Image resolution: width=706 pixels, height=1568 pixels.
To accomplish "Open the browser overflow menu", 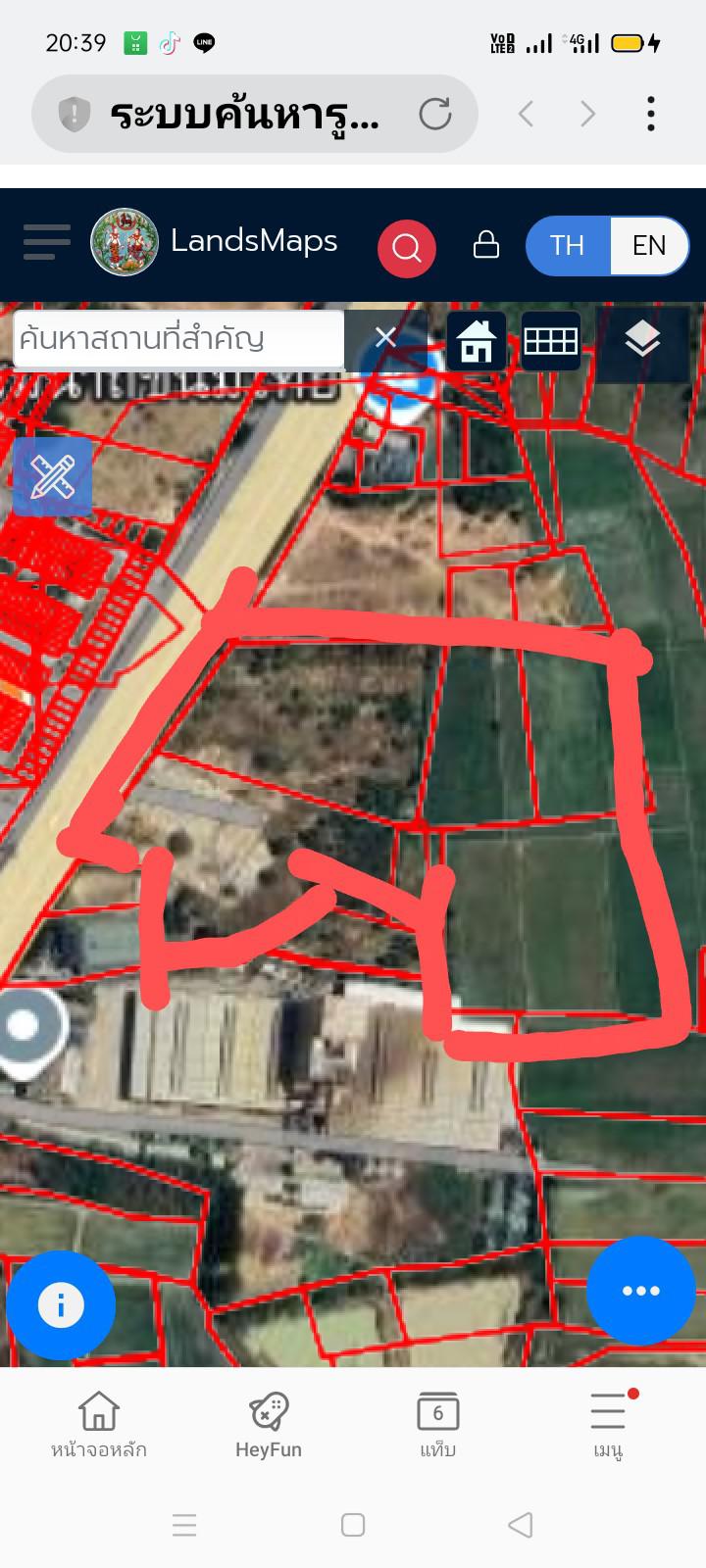I will [x=651, y=114].
